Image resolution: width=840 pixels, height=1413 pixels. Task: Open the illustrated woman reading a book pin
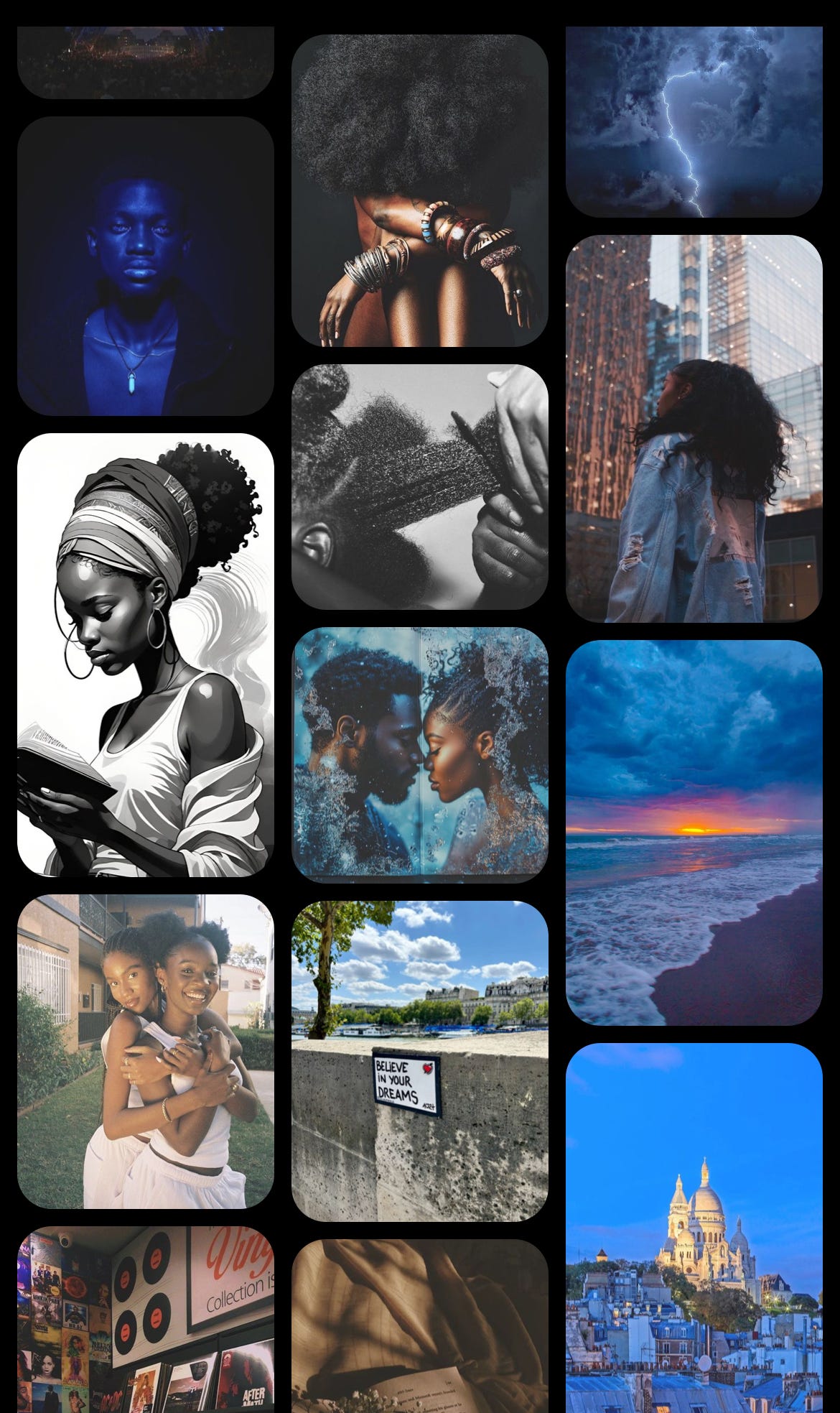(146, 655)
